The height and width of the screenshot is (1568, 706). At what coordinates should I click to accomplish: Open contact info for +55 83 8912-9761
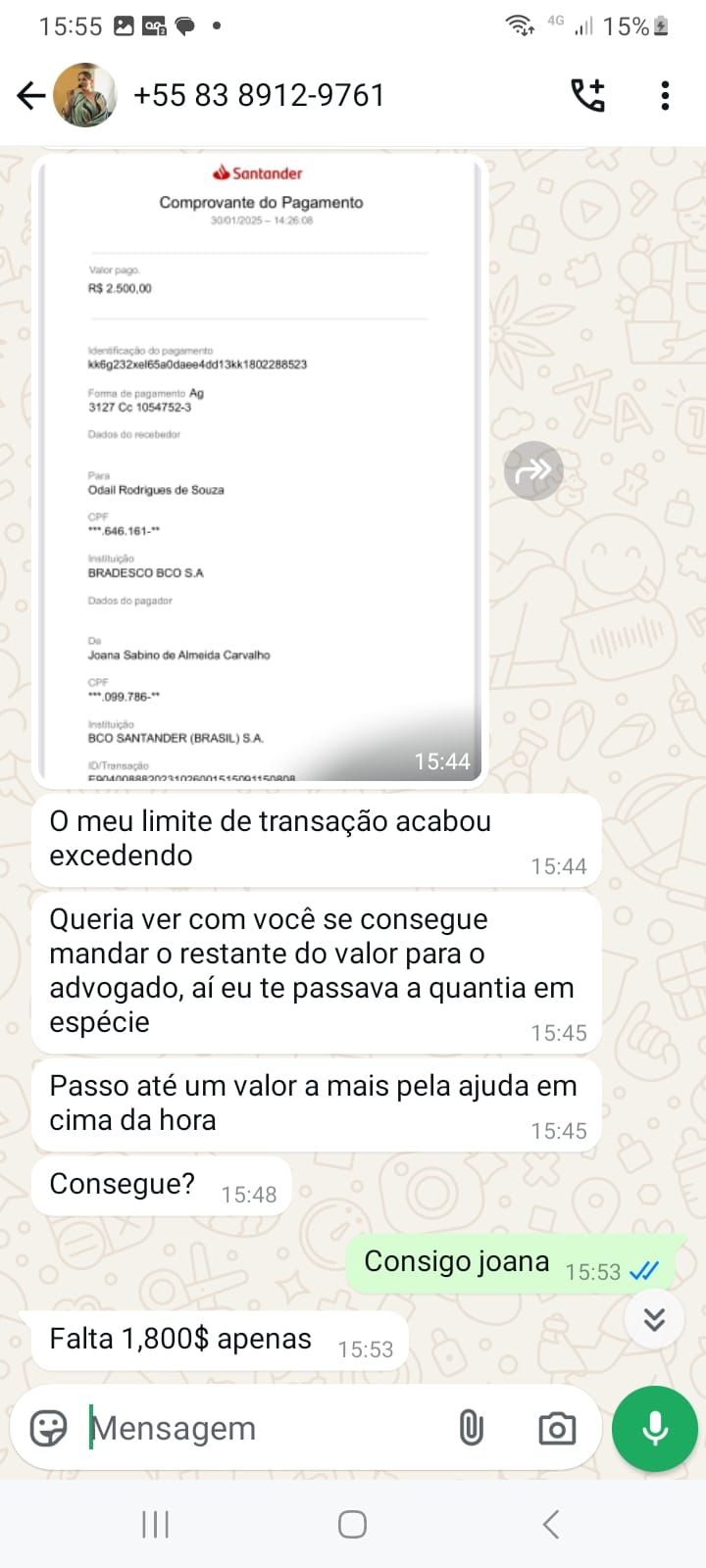pyautogui.click(x=259, y=95)
